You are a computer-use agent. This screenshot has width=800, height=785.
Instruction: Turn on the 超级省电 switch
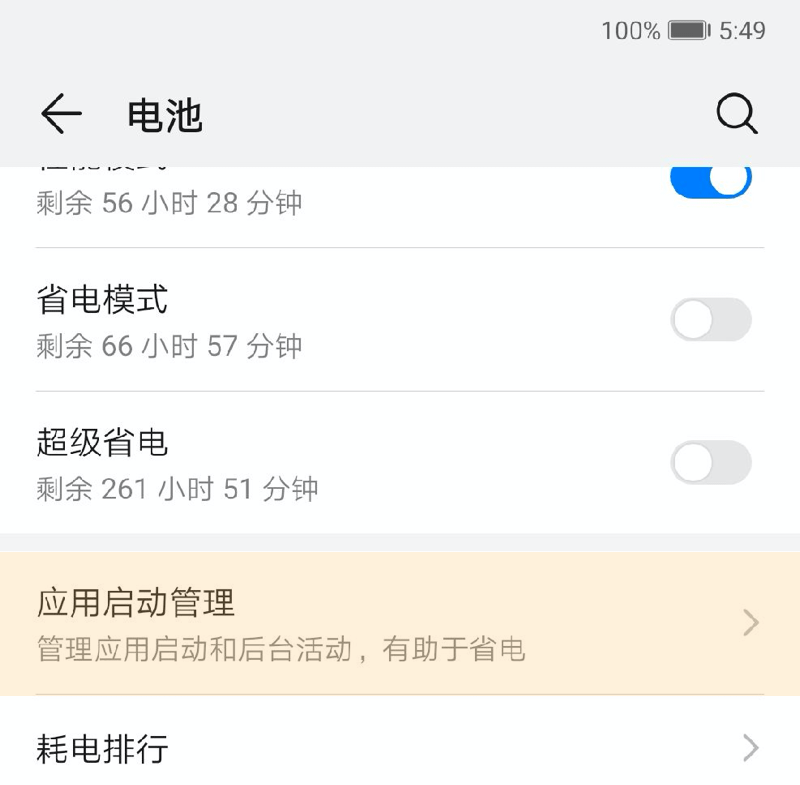click(711, 463)
